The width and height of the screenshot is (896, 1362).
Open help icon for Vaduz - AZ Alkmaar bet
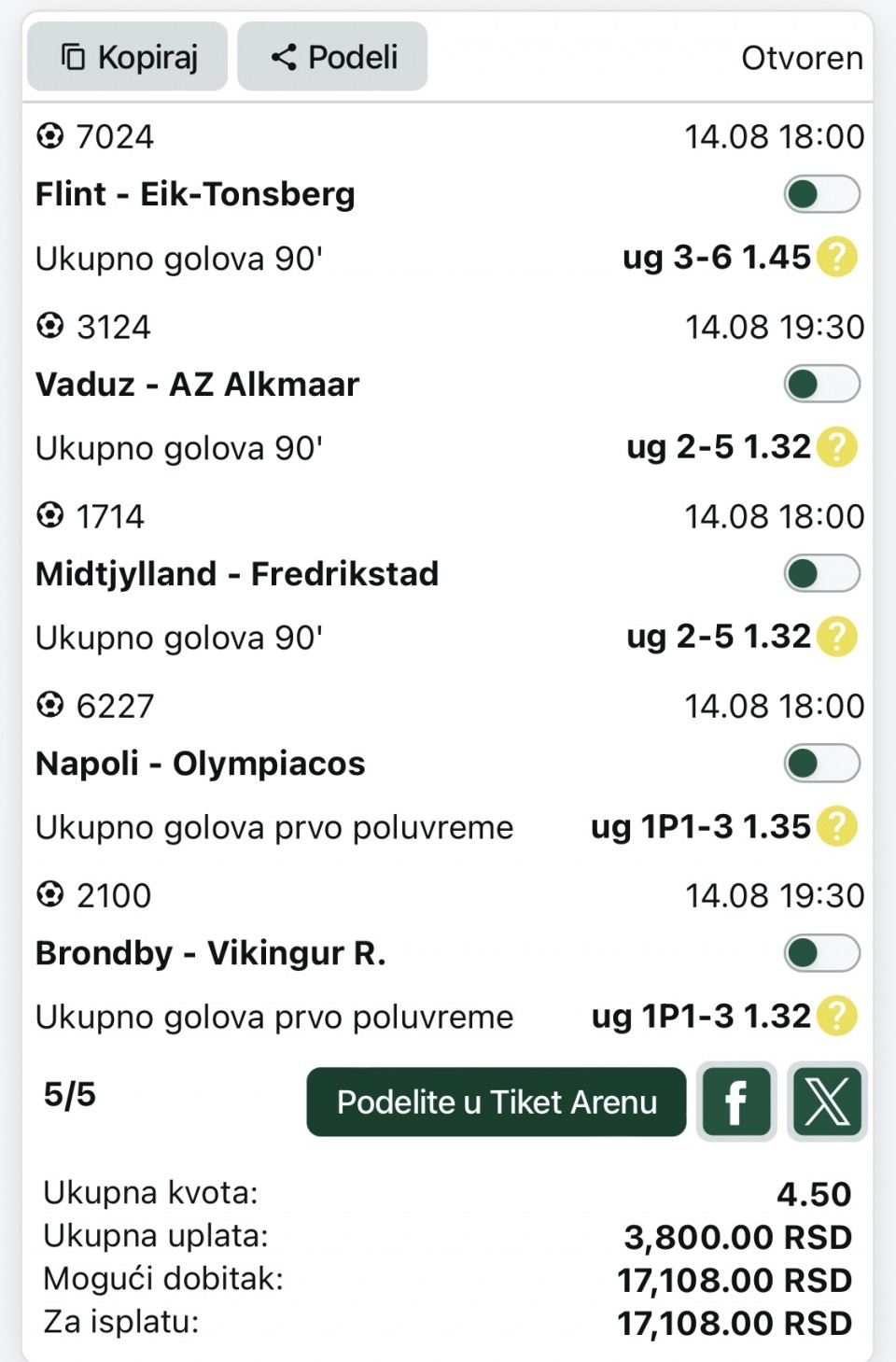coord(837,446)
